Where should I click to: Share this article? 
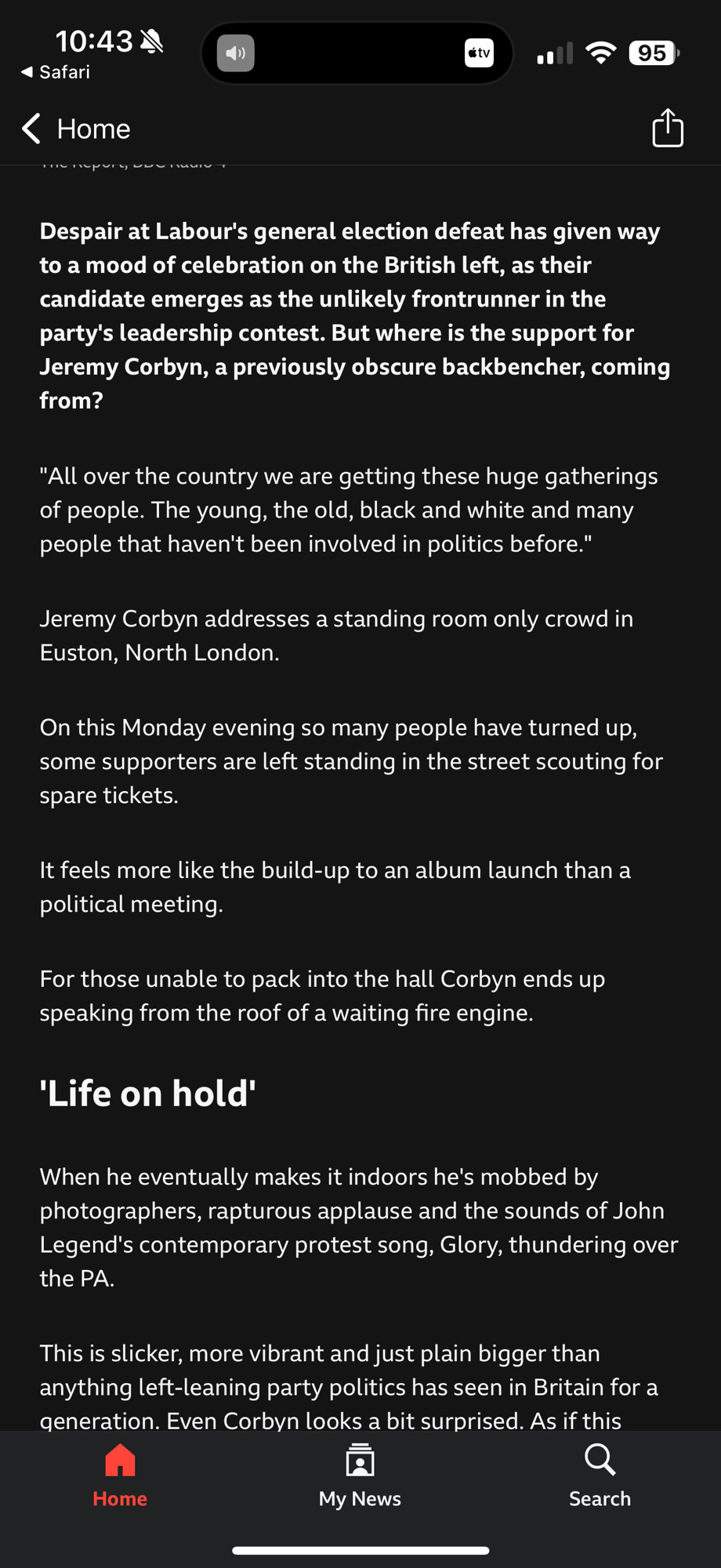tap(668, 128)
